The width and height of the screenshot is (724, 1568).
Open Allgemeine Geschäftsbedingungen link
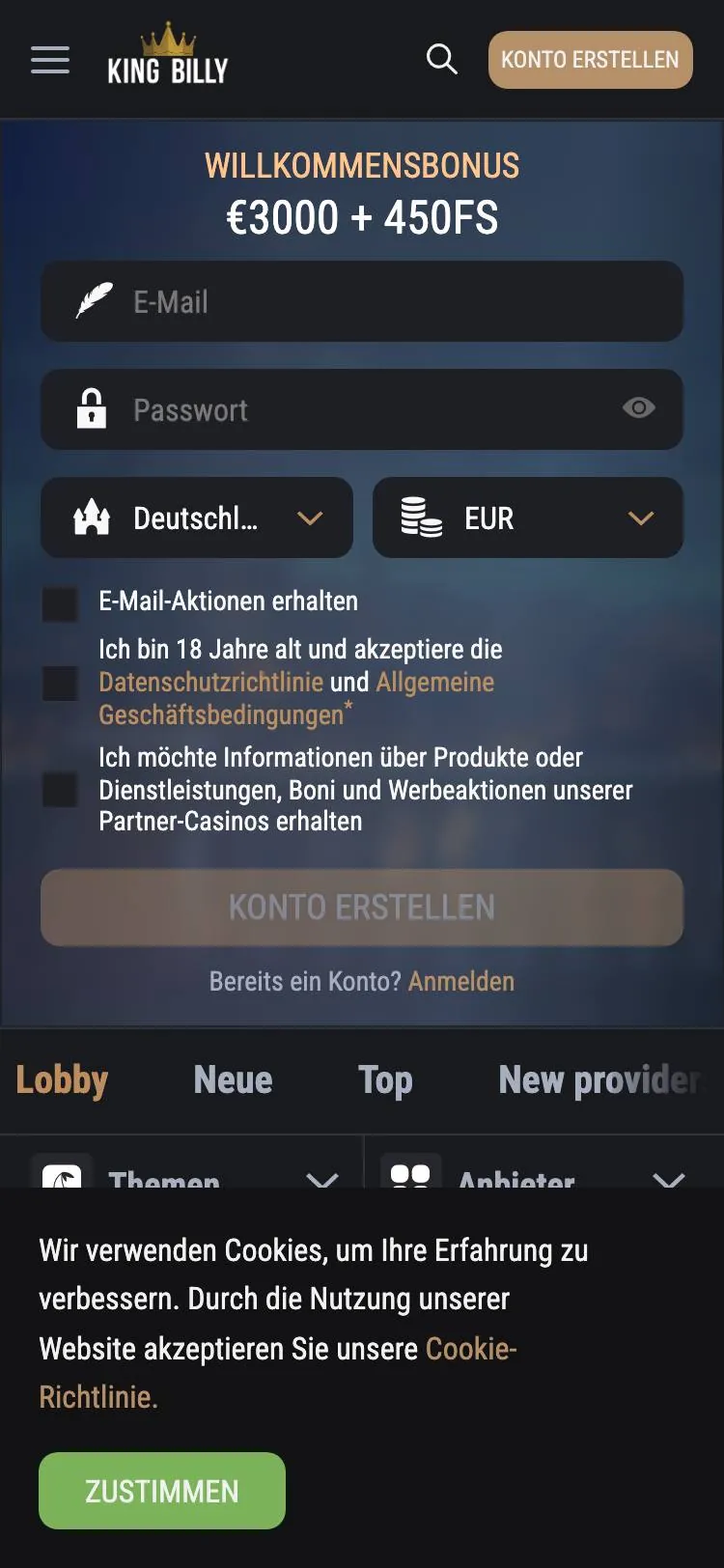(x=296, y=698)
